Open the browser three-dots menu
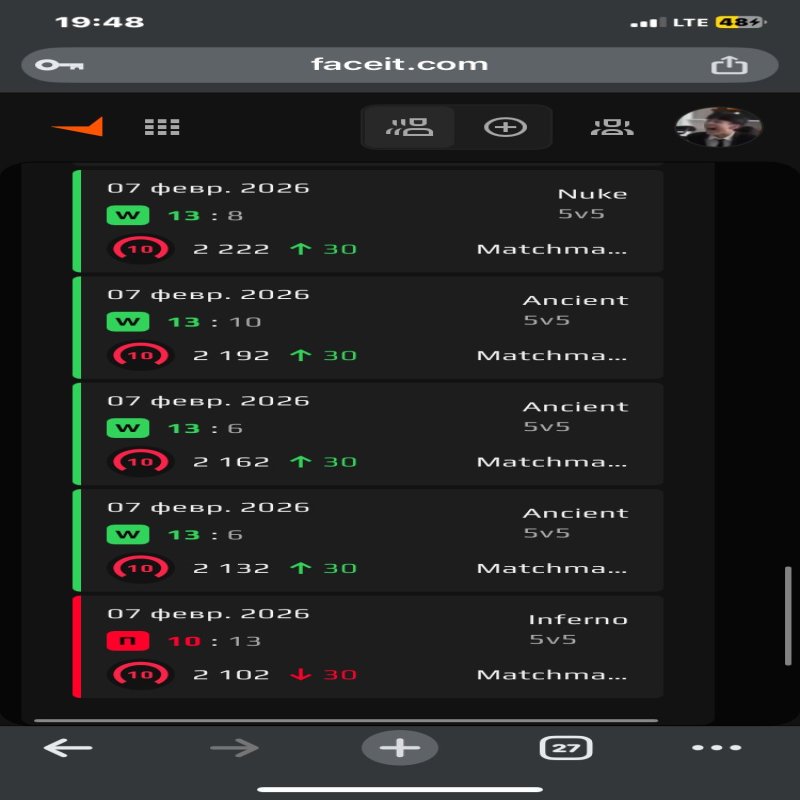 tap(717, 748)
